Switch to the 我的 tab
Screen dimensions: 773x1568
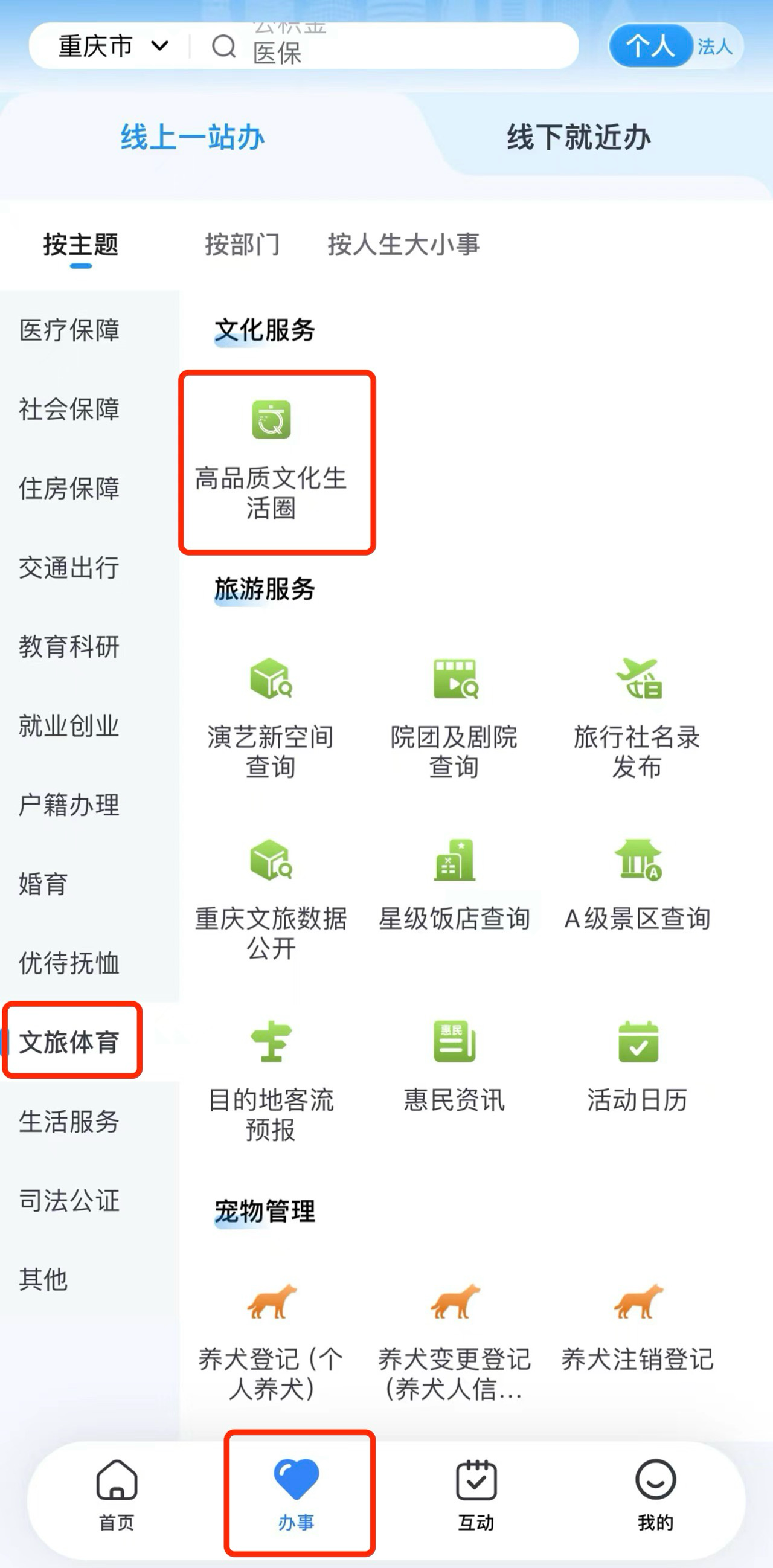(655, 1494)
